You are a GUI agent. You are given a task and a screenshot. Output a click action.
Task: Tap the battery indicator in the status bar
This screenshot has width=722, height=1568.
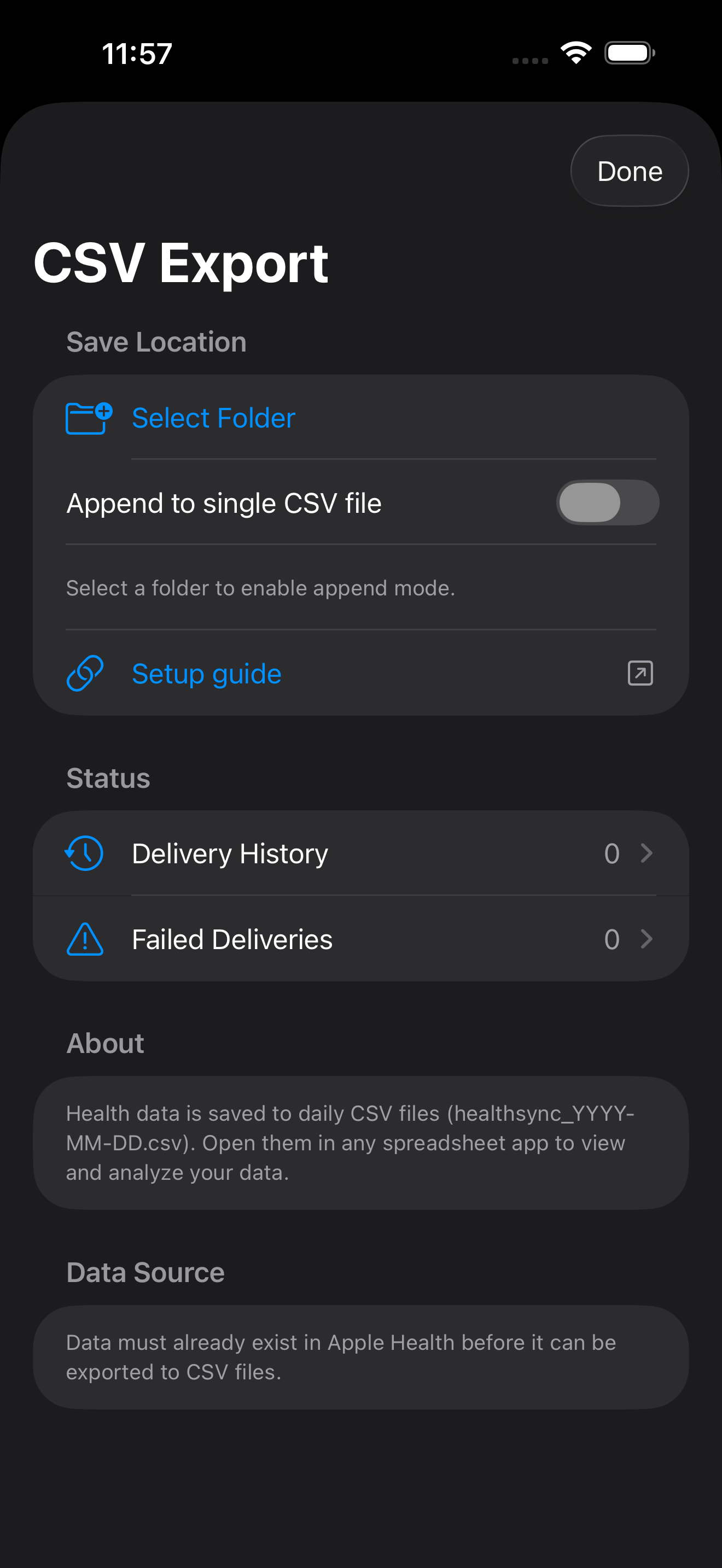[627, 53]
